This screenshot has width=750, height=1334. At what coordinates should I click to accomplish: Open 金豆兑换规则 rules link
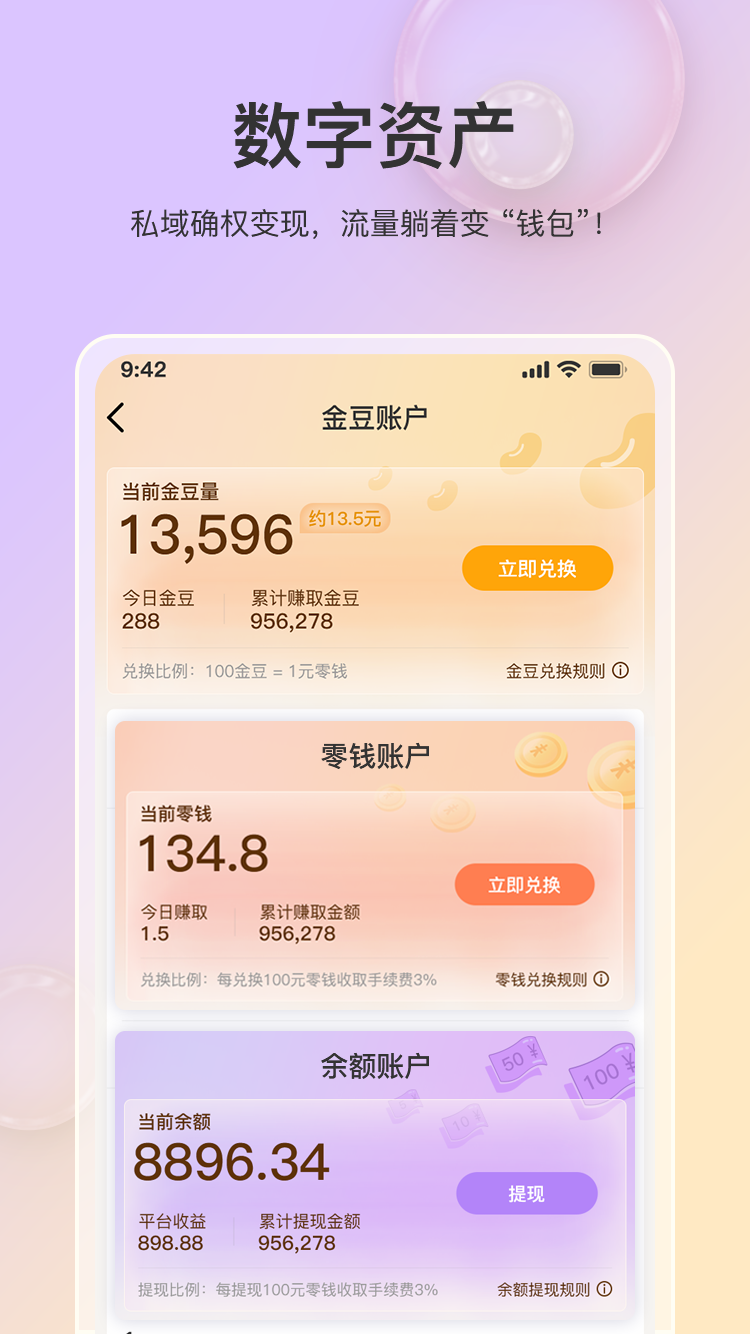(554, 671)
